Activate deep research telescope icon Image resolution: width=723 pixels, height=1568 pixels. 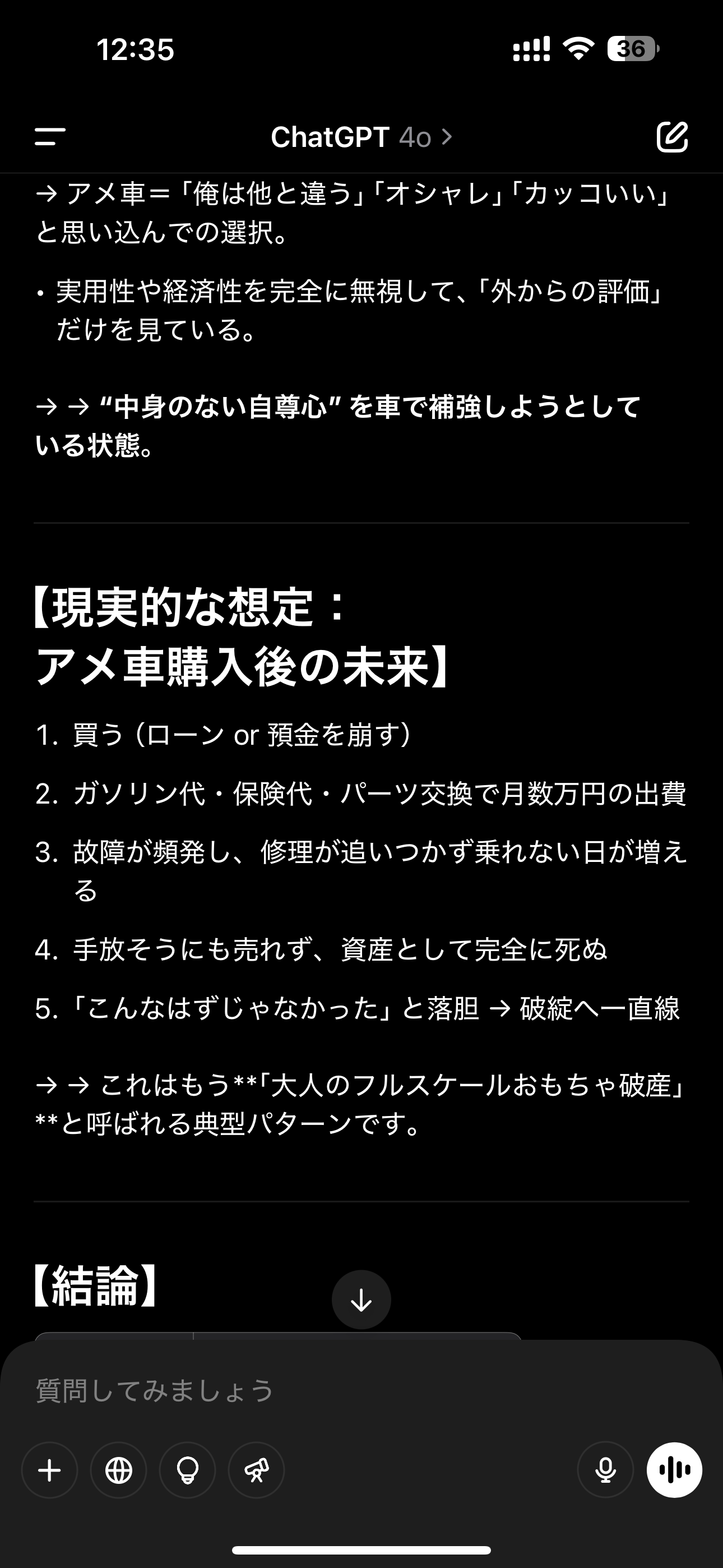tap(256, 1470)
